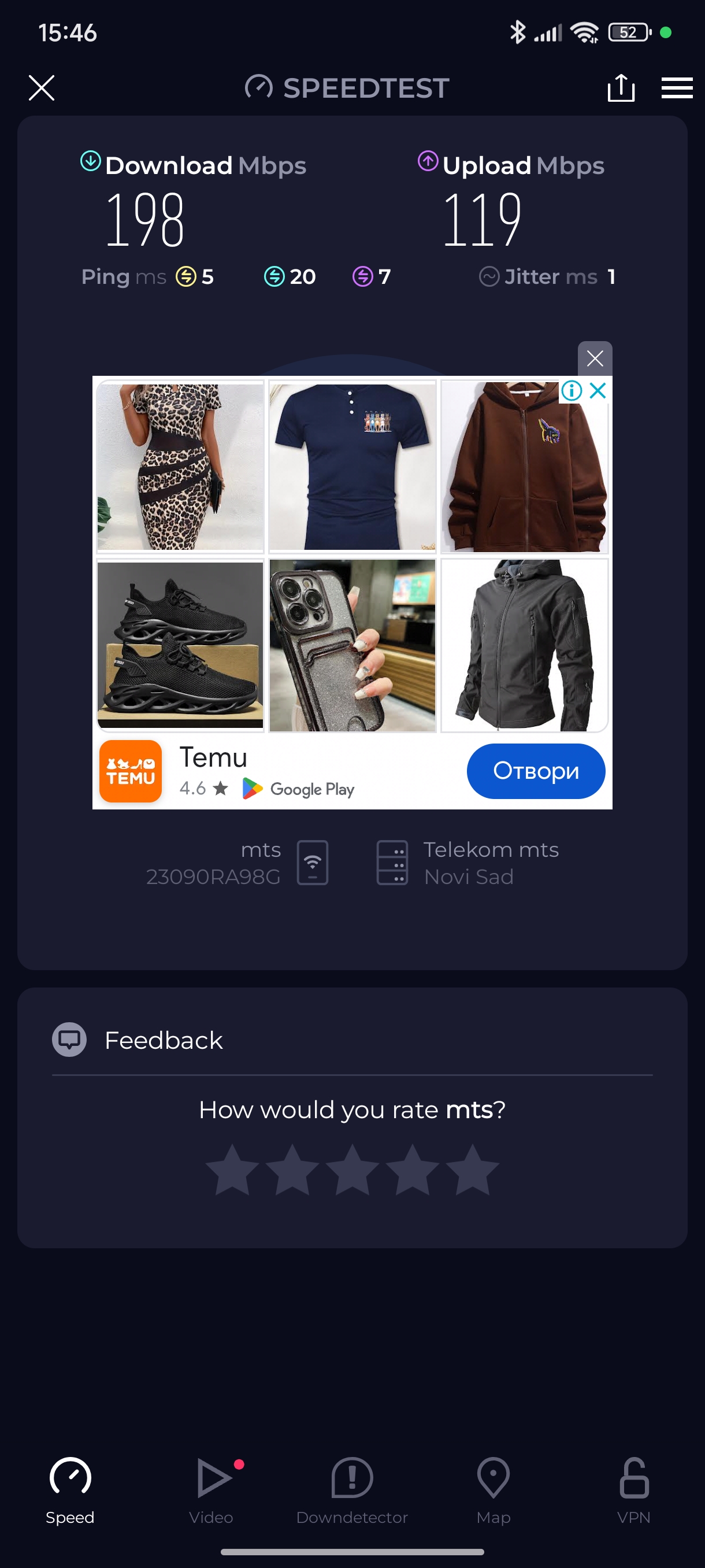Open the leopard dress product tile
705x1568 pixels.
180,466
